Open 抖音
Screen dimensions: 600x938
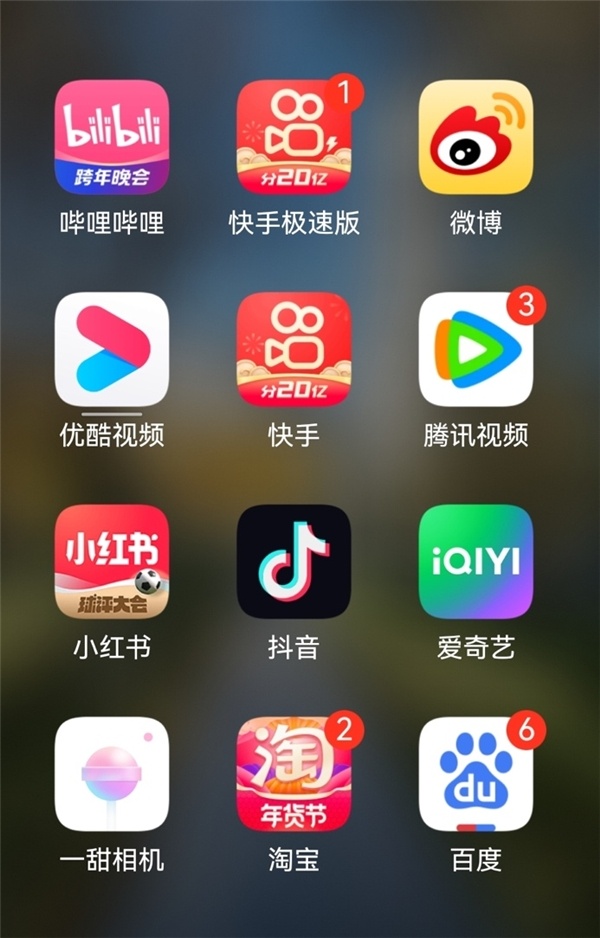point(294,562)
